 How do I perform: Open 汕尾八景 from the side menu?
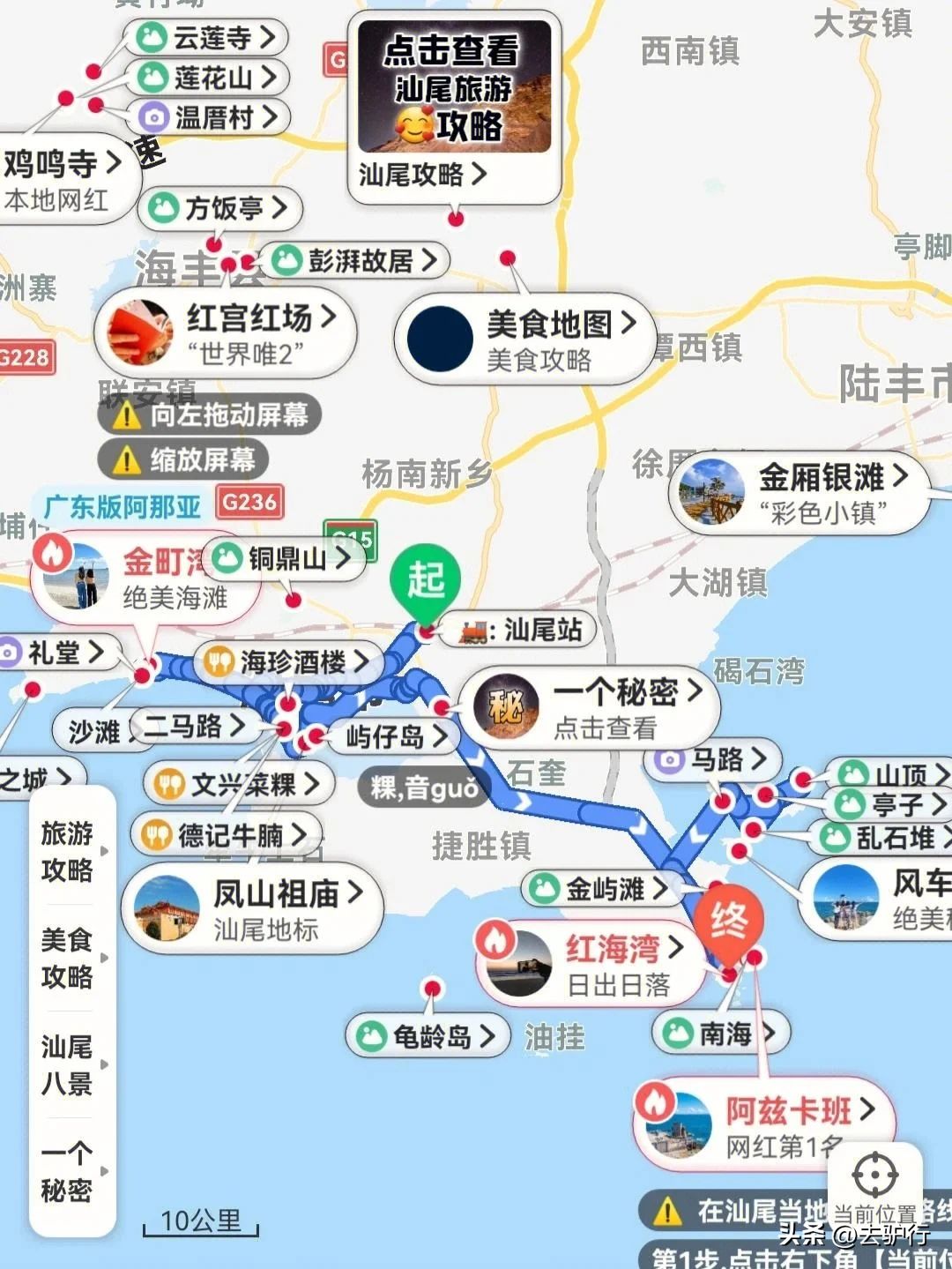68,1064
